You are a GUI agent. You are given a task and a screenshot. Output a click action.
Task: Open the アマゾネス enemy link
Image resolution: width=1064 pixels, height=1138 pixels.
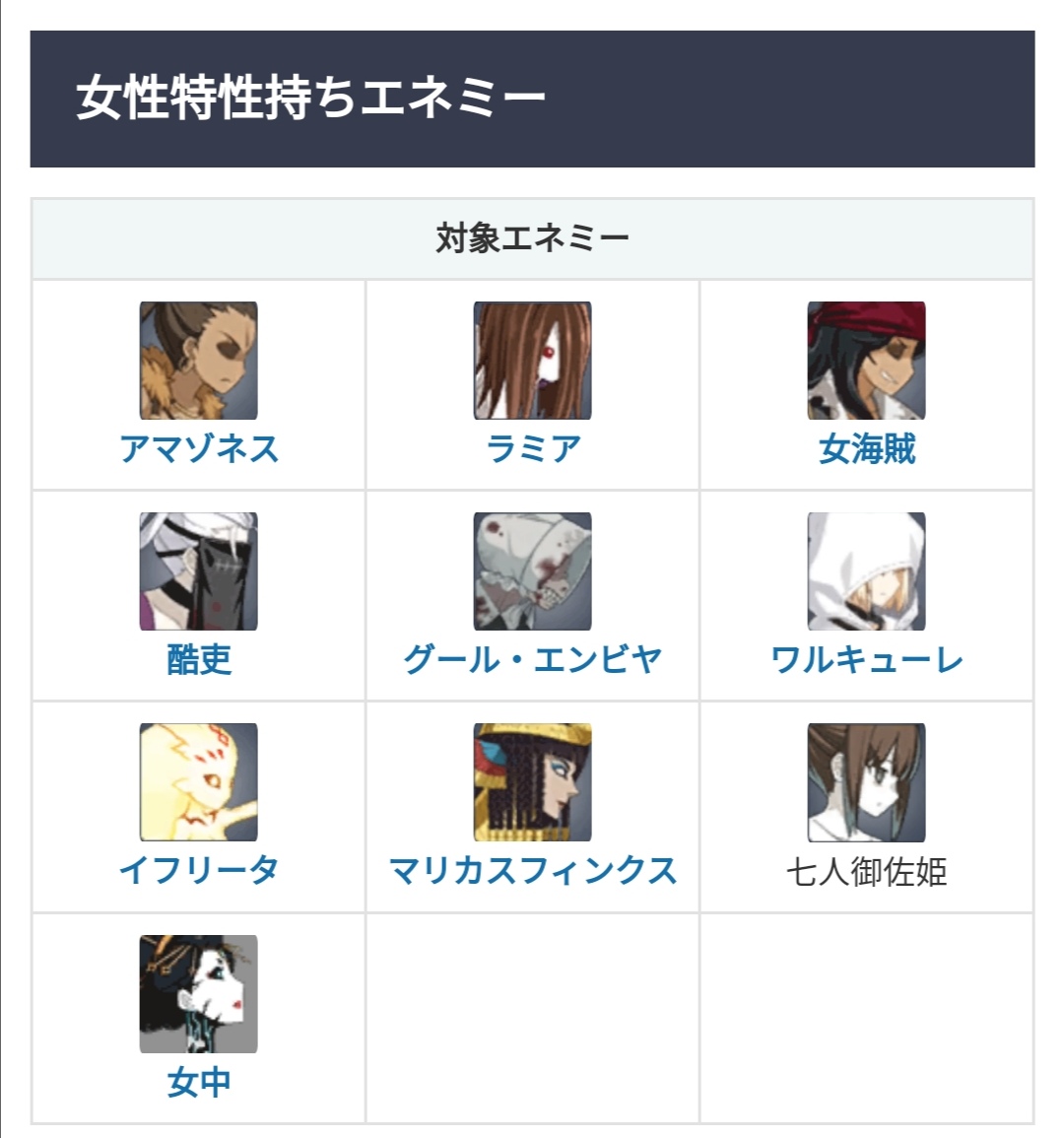coord(198,448)
